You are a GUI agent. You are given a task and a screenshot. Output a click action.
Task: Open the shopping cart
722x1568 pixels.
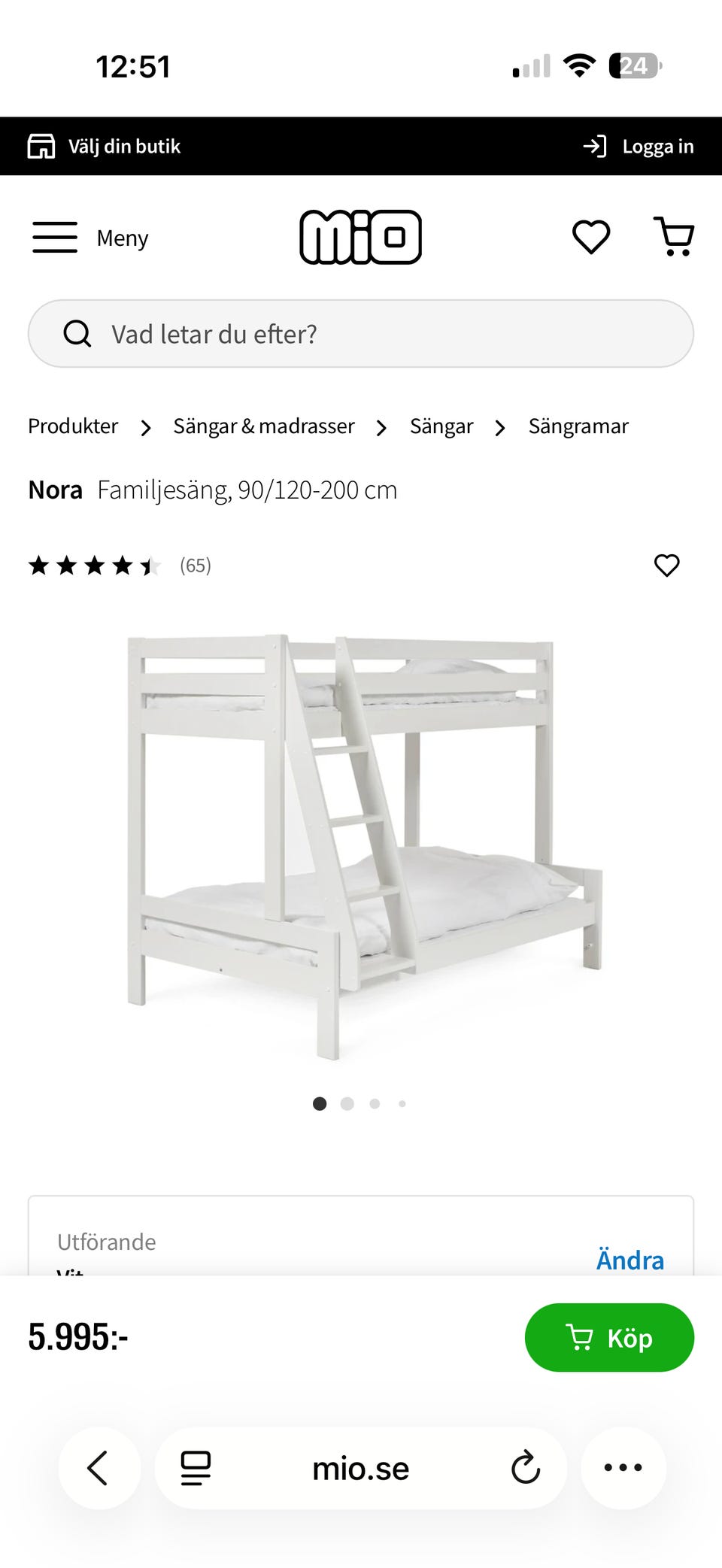pyautogui.click(x=674, y=235)
